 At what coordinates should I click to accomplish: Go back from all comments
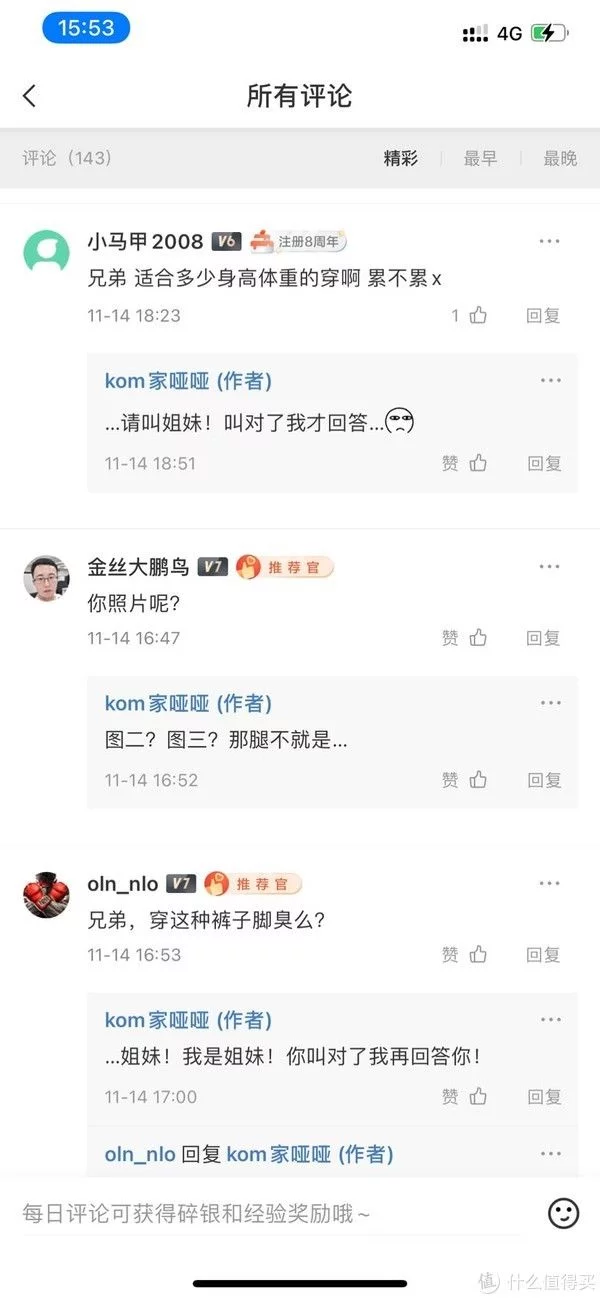coord(29,96)
